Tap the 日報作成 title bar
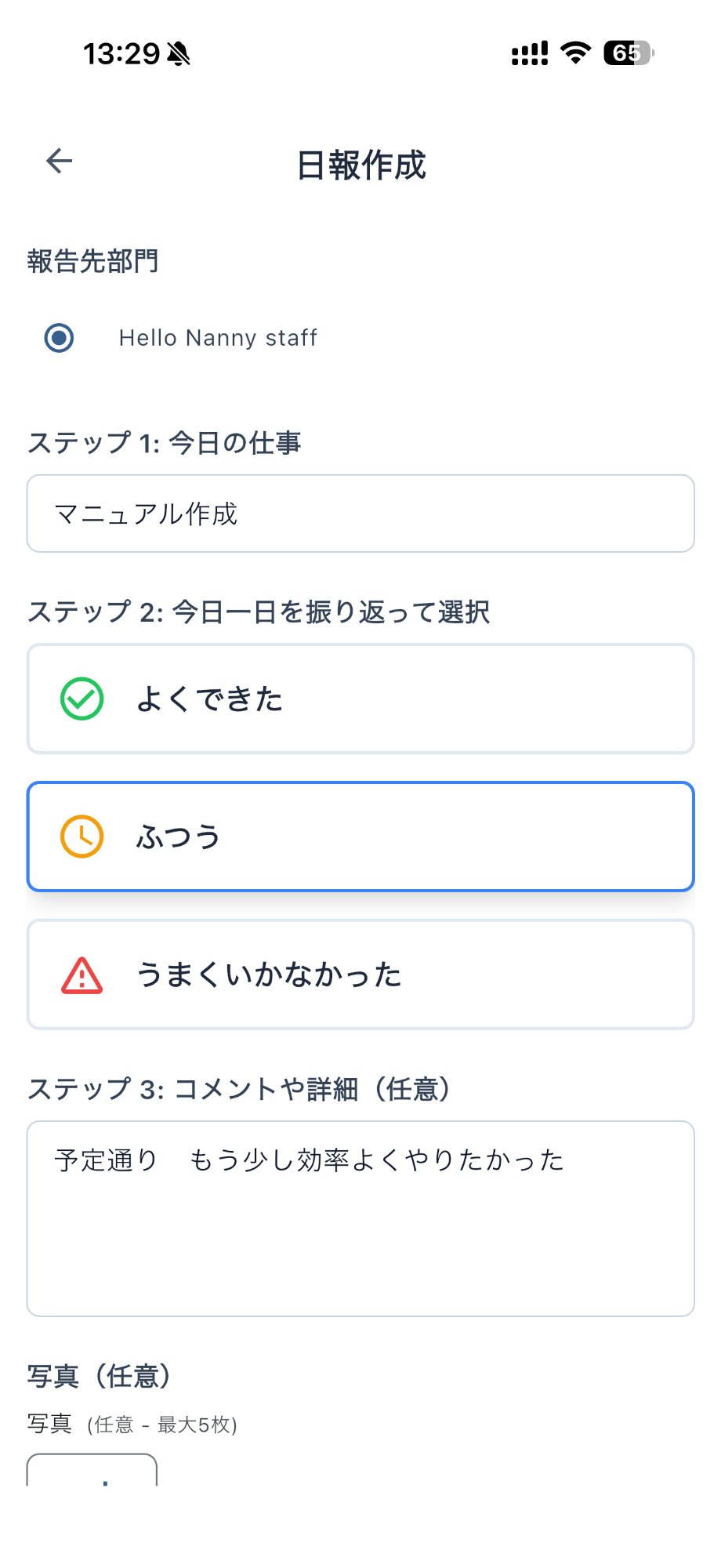The width and height of the screenshot is (721, 1568). click(x=360, y=165)
